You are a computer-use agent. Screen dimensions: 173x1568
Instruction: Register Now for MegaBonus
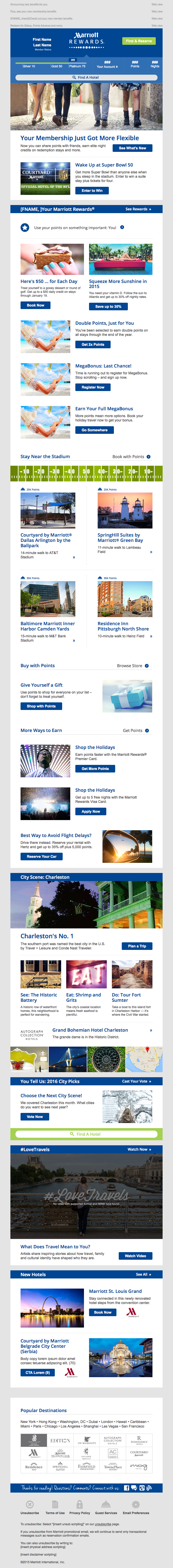(93, 387)
